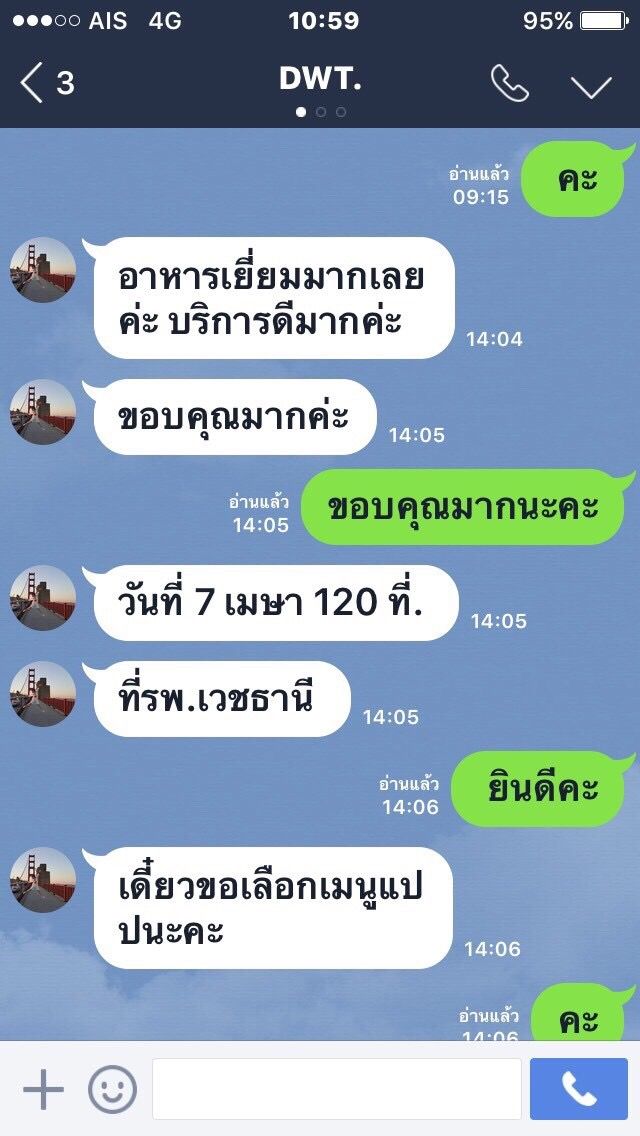This screenshot has height=1136, width=640.
Task: Expand the chat options chevron menu
Action: tap(591, 86)
